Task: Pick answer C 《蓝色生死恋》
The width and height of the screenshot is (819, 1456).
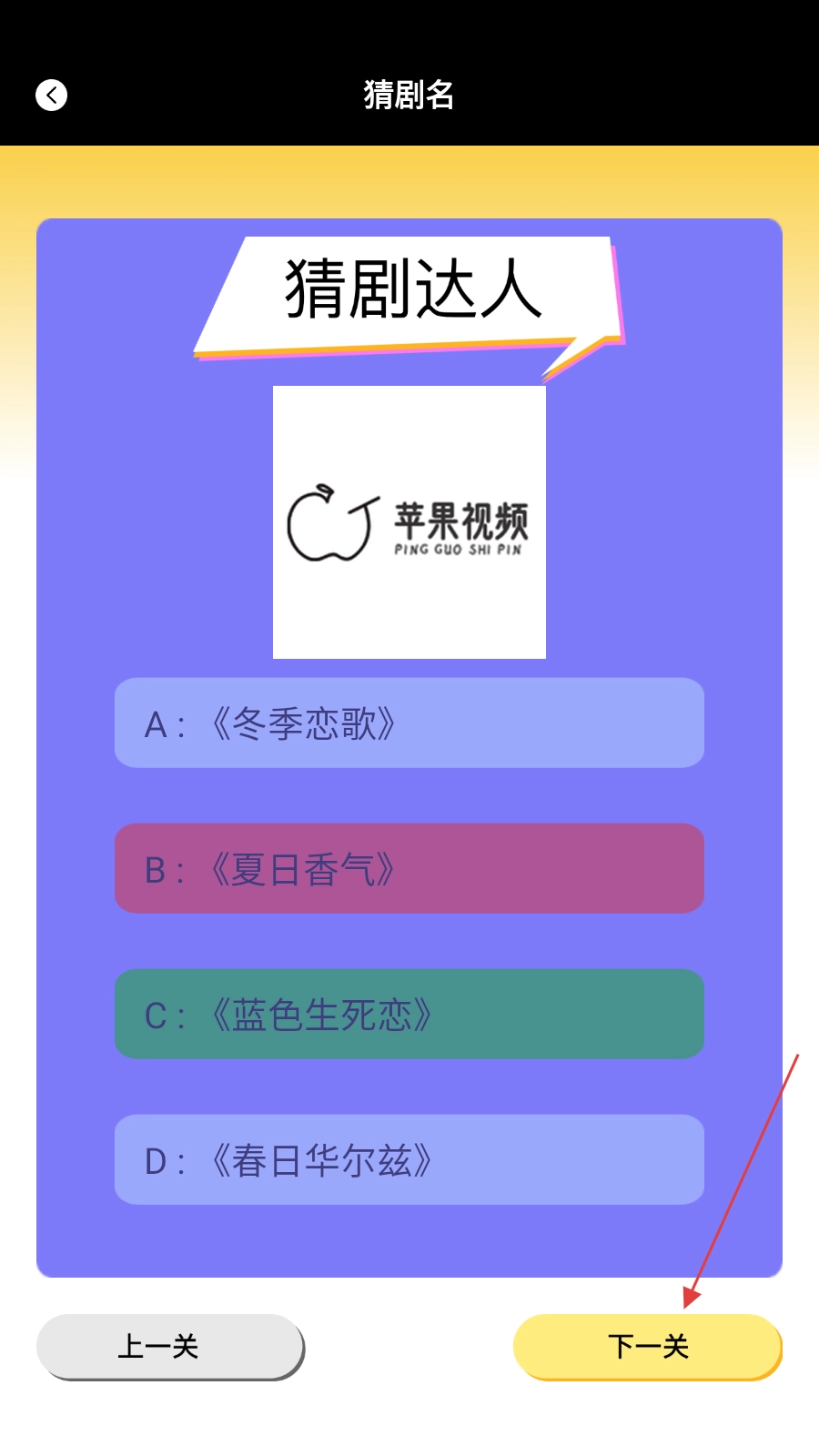Action: pyautogui.click(x=409, y=1014)
